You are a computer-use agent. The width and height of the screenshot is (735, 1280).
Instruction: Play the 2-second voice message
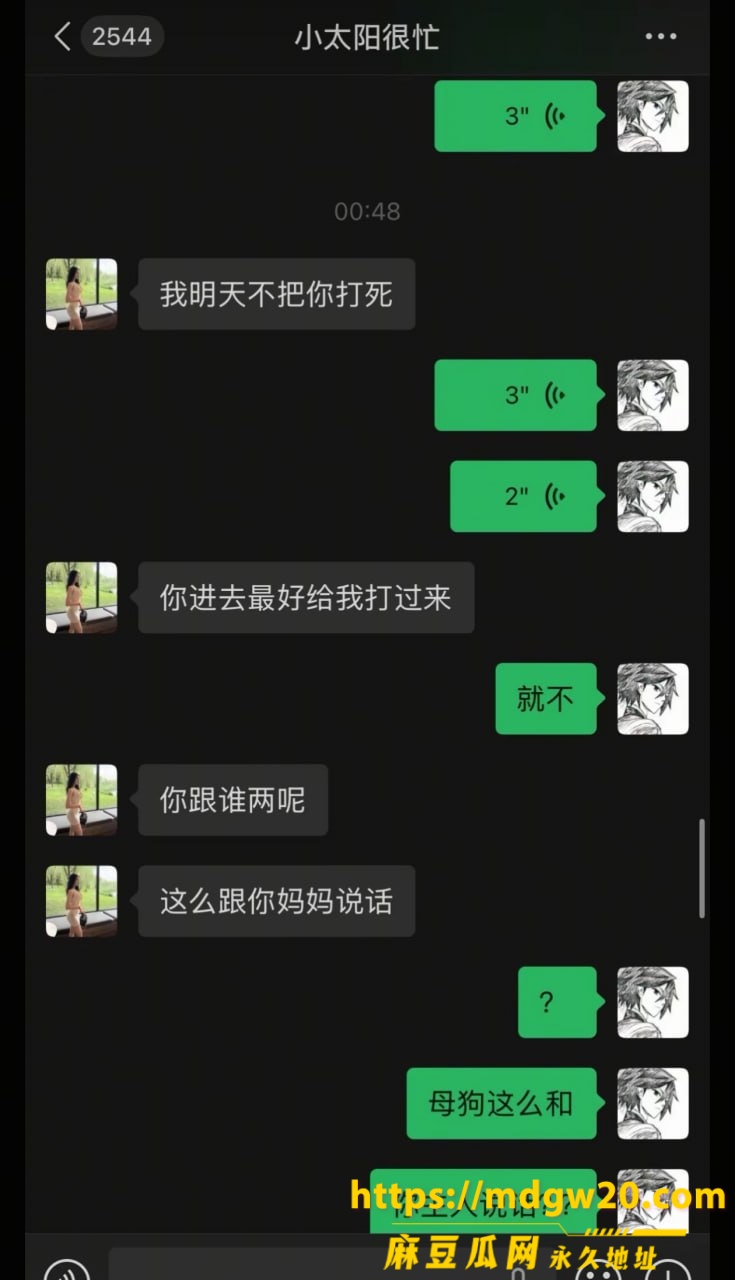pyautogui.click(x=523, y=496)
